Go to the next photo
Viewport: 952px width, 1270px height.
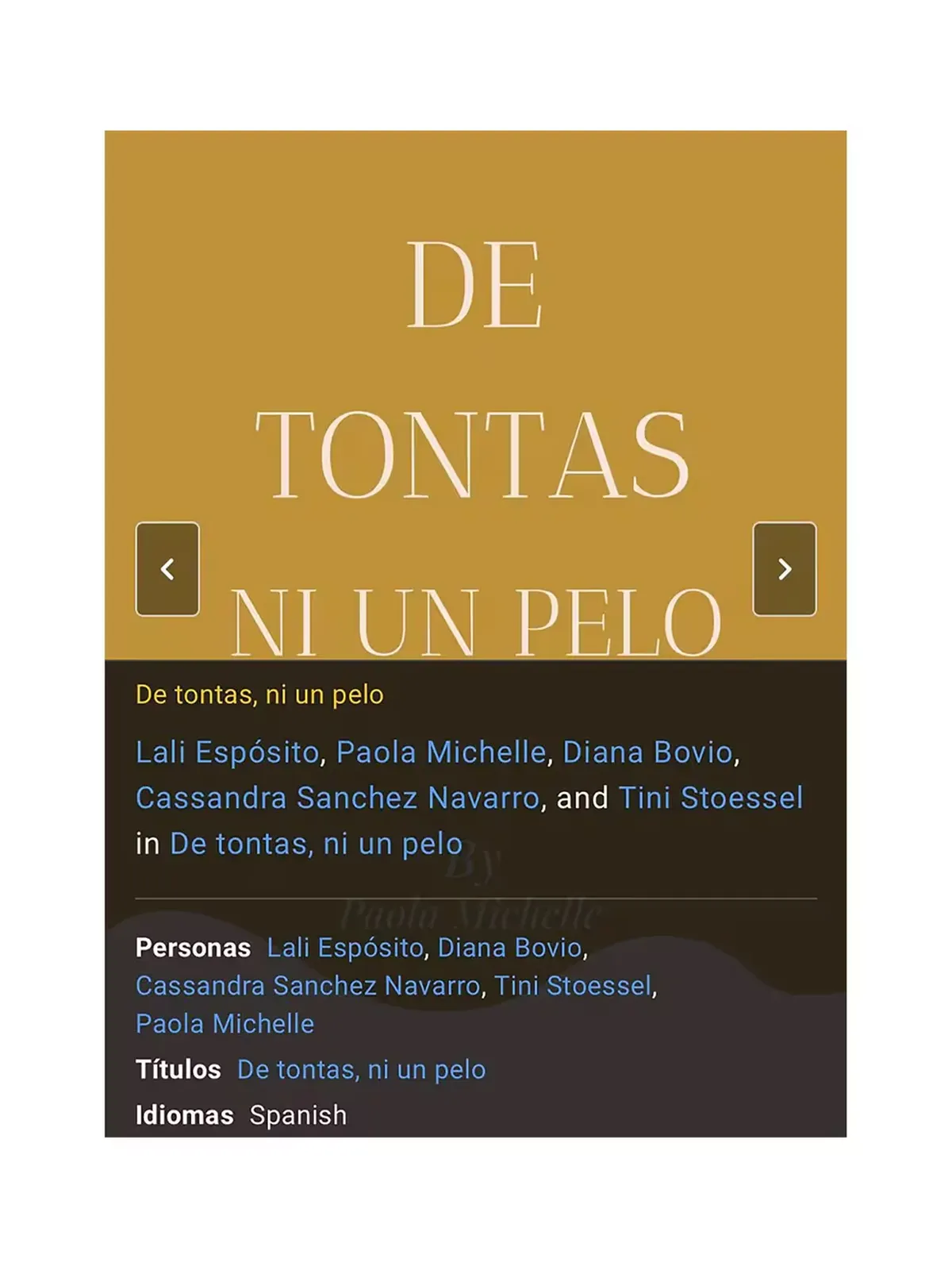(x=784, y=569)
